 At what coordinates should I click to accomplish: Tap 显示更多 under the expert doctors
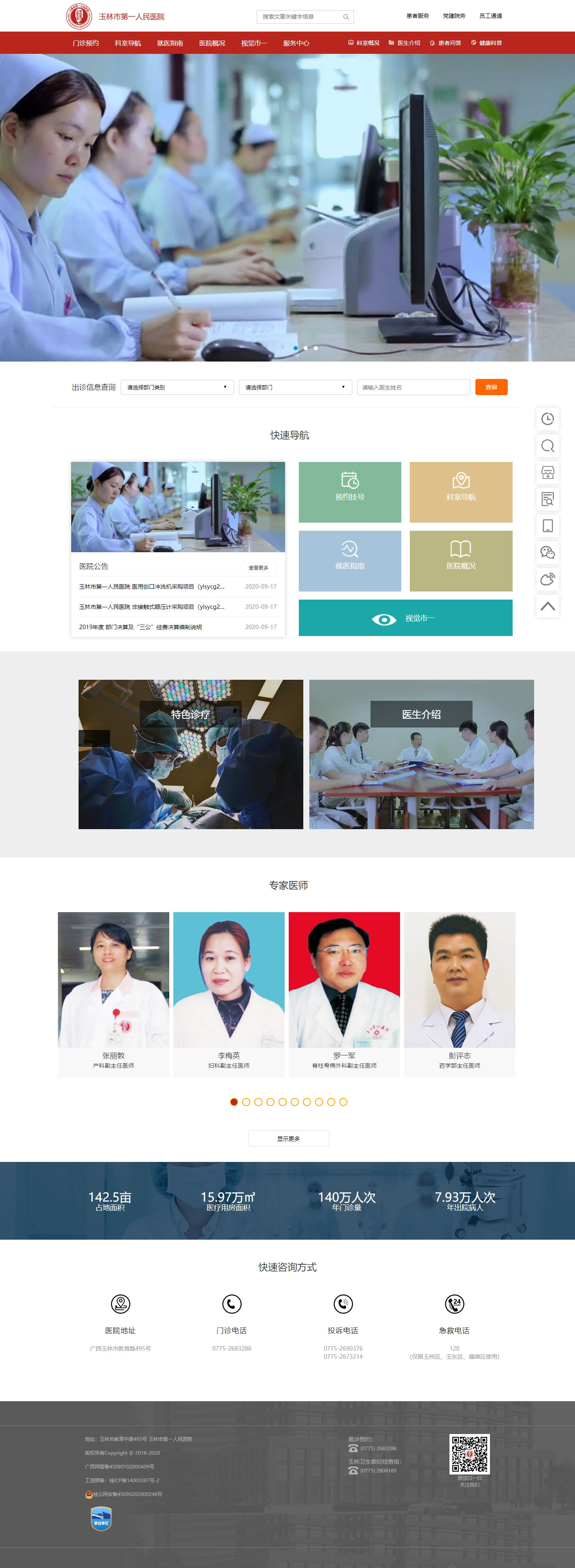[288, 1138]
